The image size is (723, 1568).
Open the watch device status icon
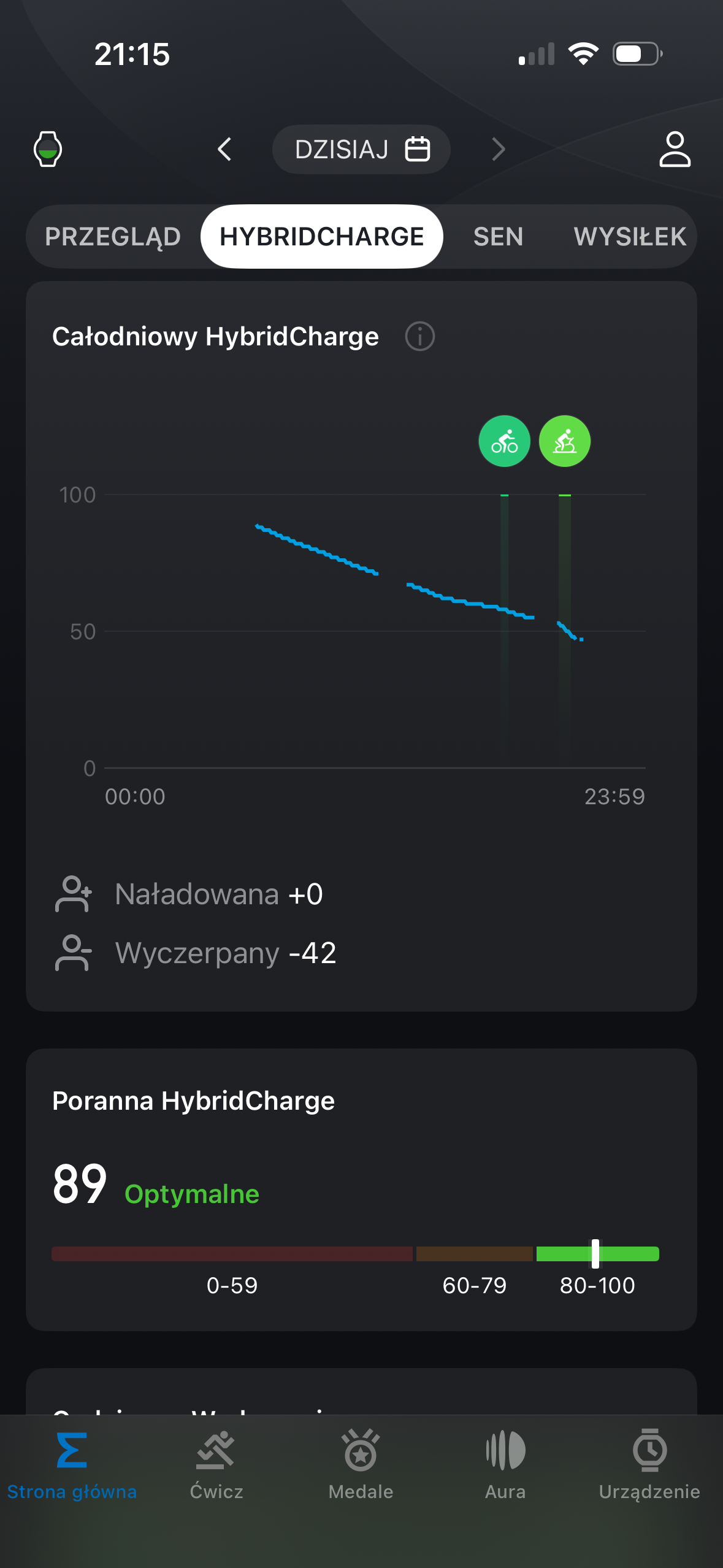(x=48, y=149)
